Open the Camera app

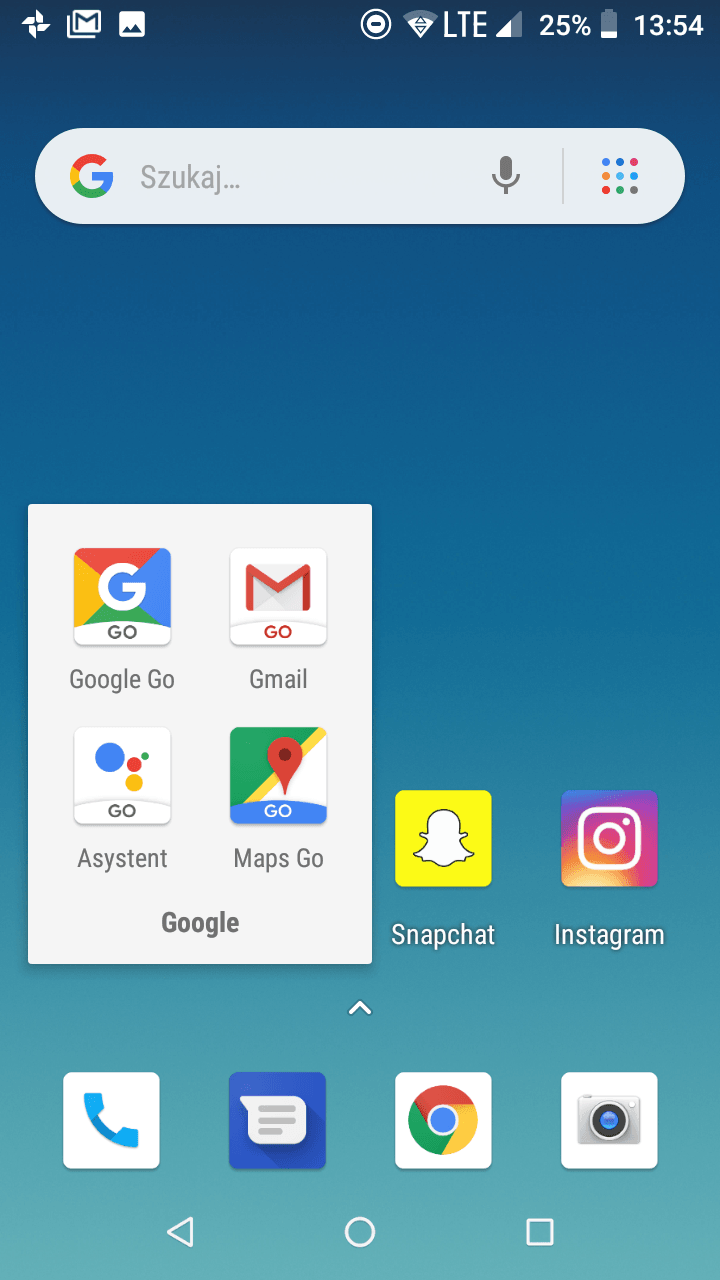(x=609, y=1120)
